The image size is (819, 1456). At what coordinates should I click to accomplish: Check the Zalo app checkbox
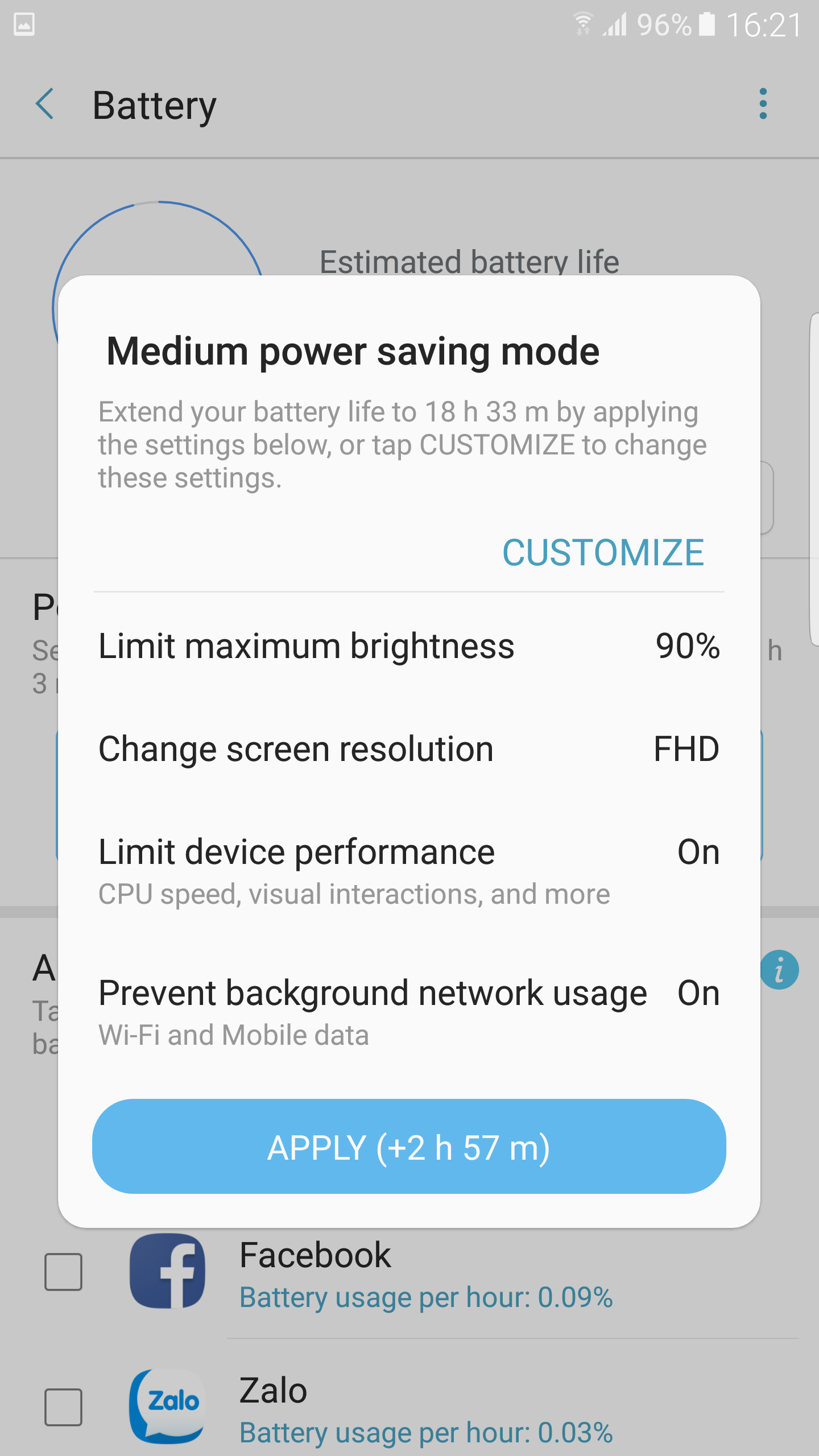click(63, 1407)
